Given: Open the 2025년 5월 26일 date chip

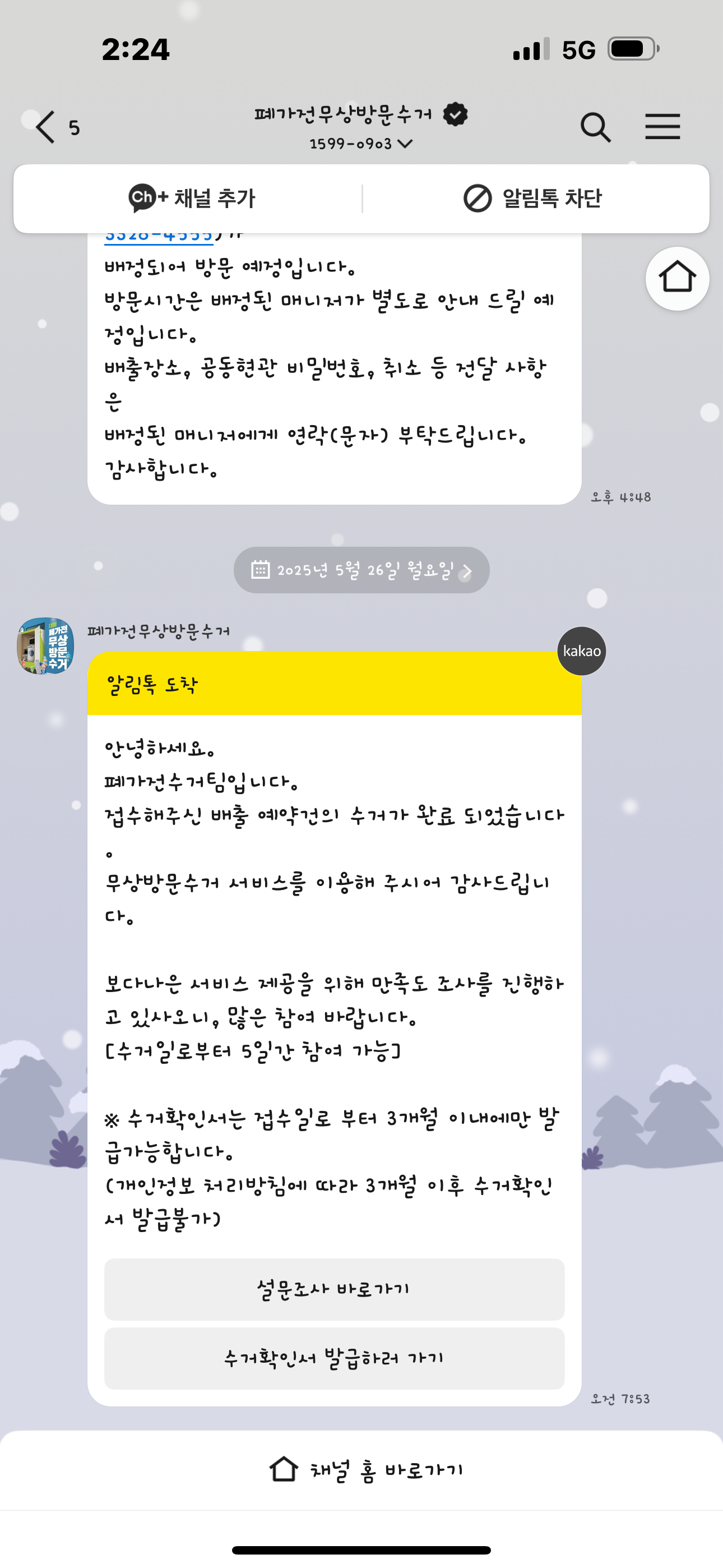Looking at the screenshot, I should [x=361, y=570].
